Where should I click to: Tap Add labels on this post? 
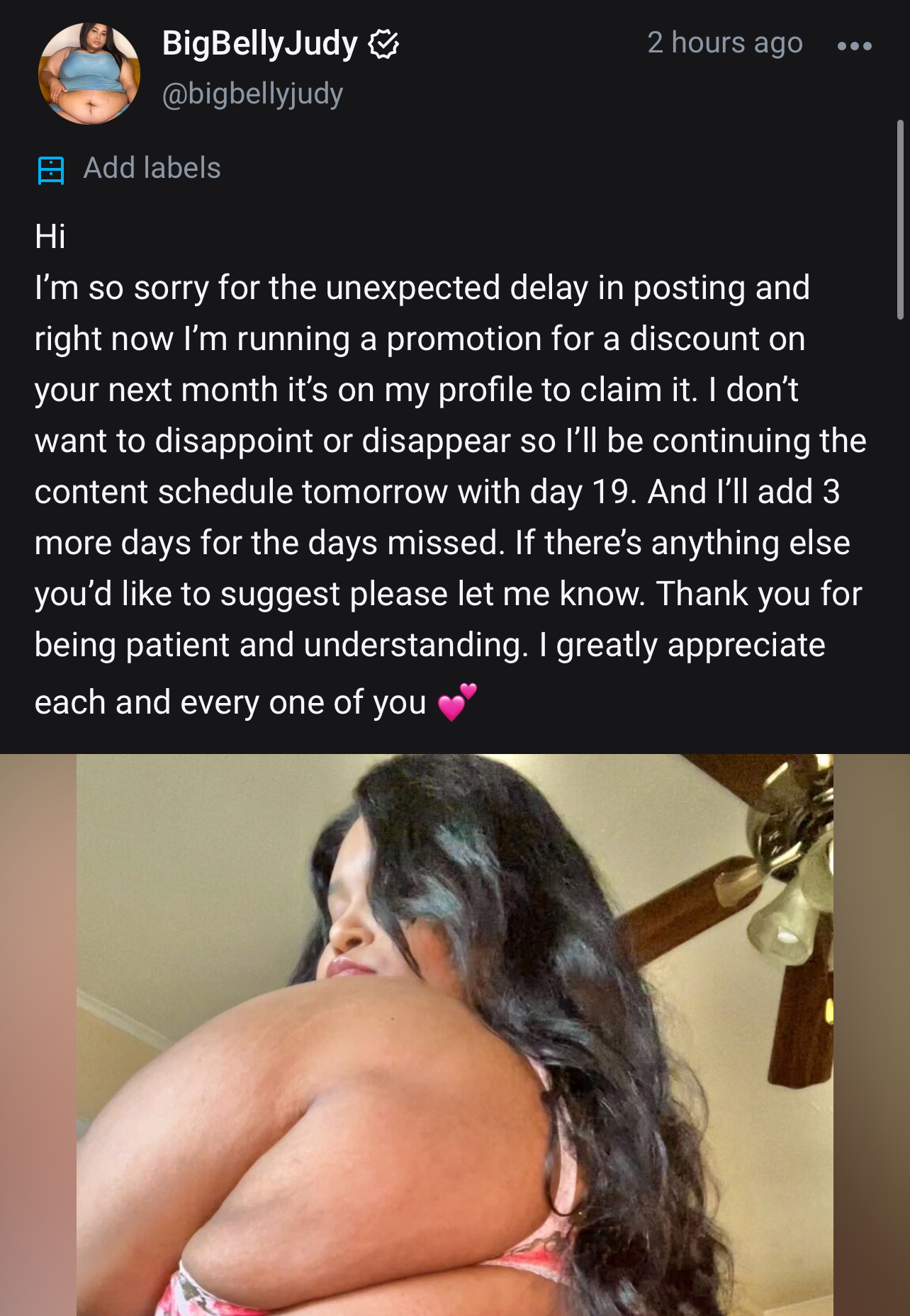pos(151,169)
